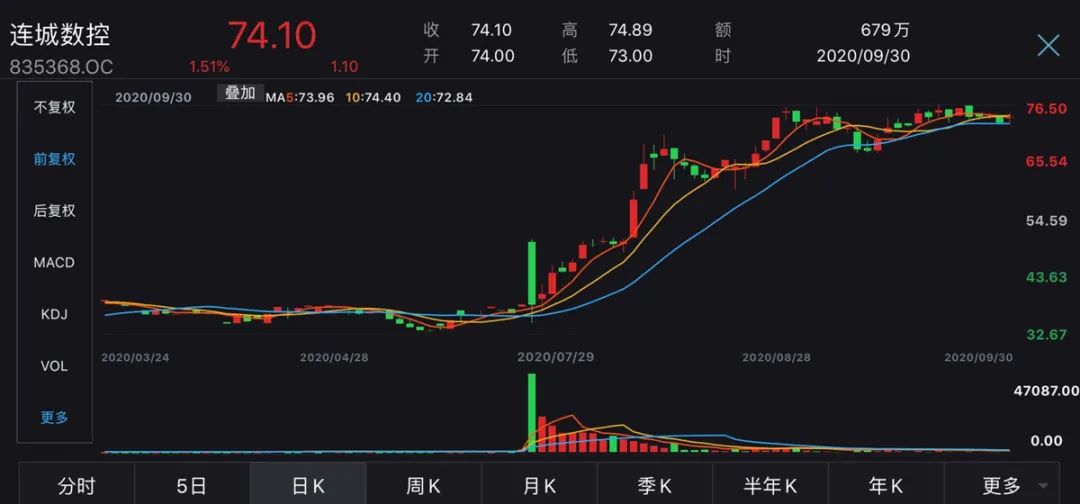The height and width of the screenshot is (504, 1080).
Task: Show the MACD indicator
Action: (55, 263)
